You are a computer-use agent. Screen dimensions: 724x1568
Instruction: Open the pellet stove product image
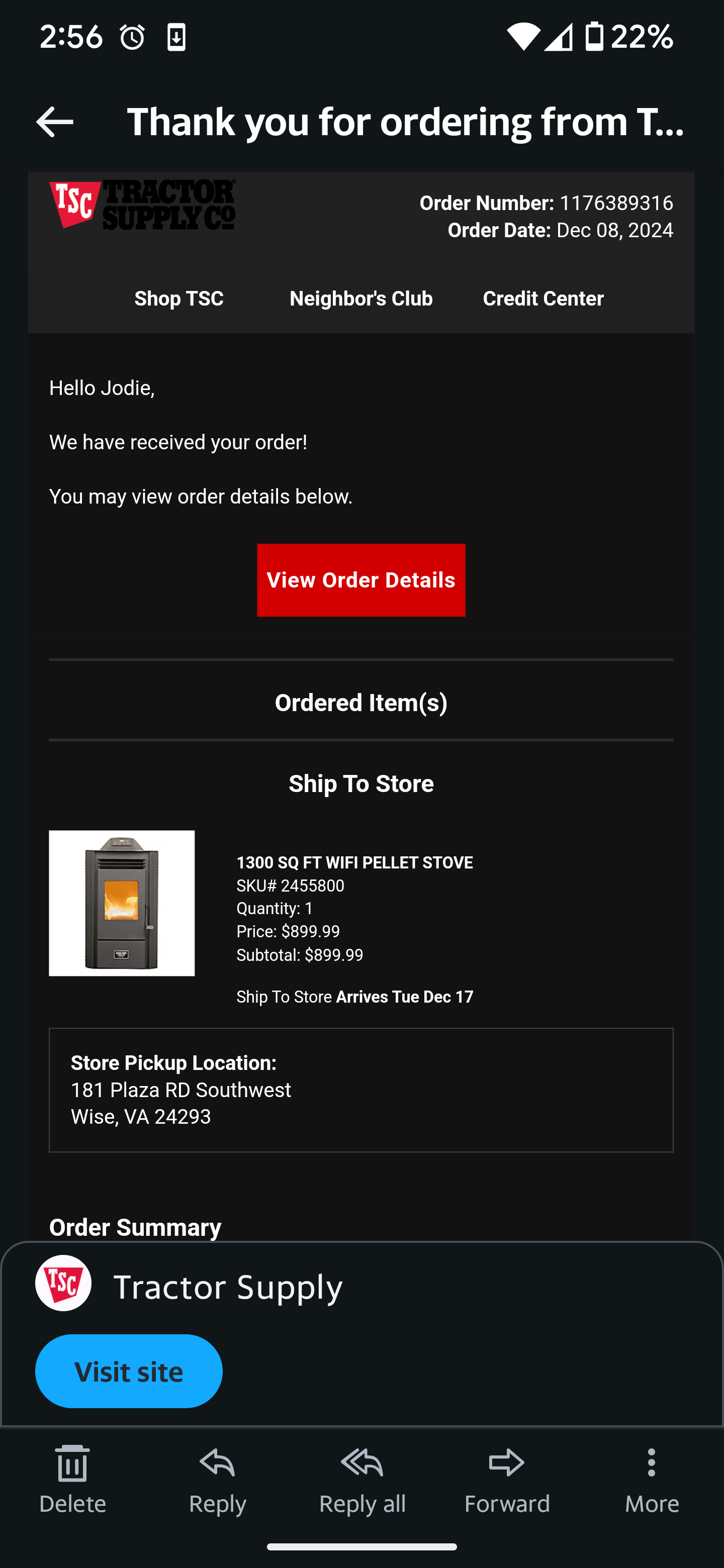(122, 903)
